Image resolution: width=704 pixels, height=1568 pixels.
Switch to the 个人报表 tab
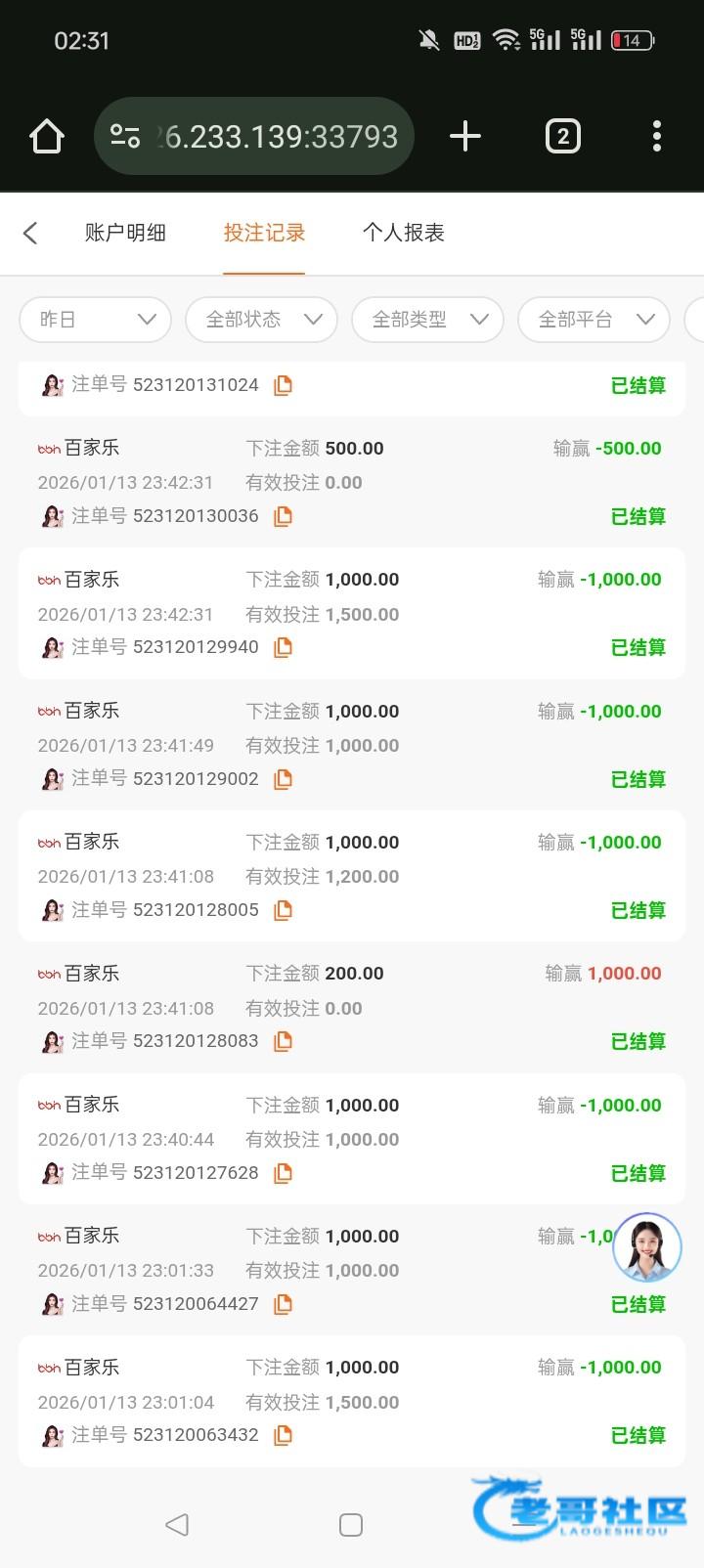403,233
